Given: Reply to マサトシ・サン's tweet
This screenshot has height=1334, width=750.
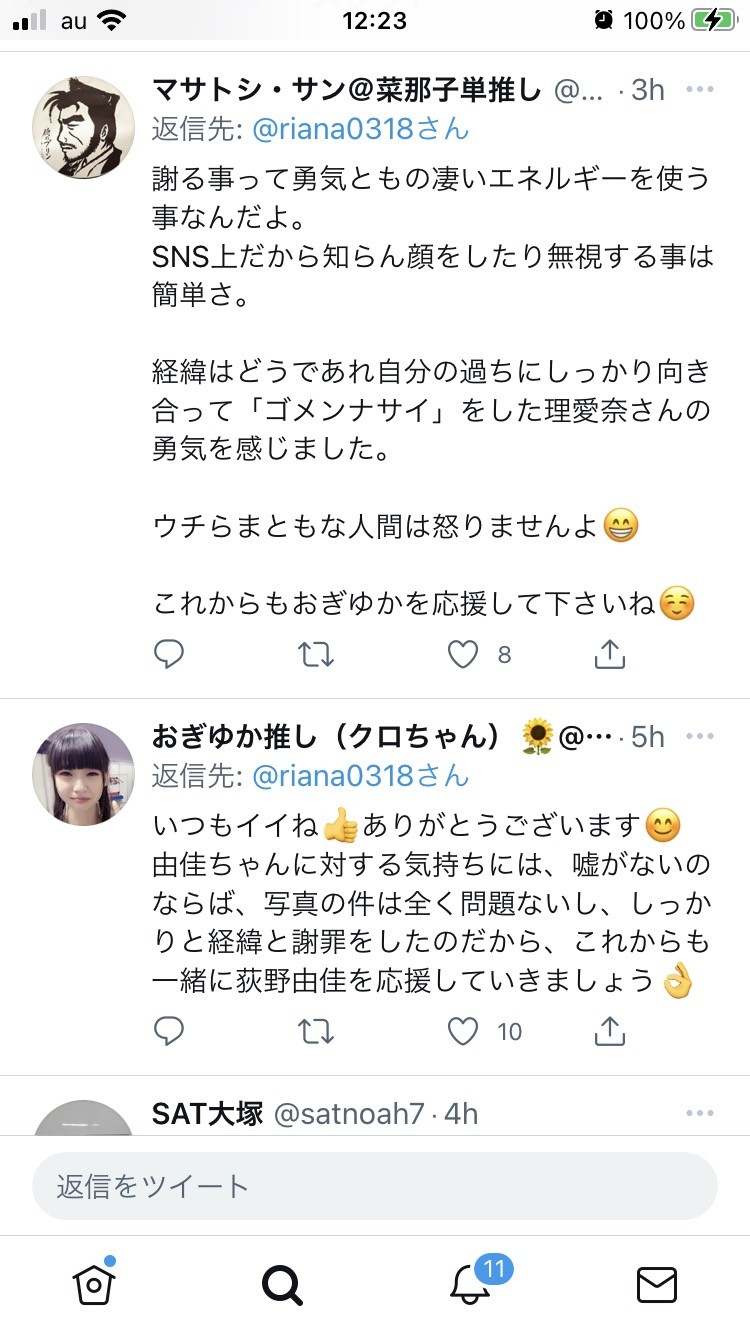Looking at the screenshot, I should (170, 655).
